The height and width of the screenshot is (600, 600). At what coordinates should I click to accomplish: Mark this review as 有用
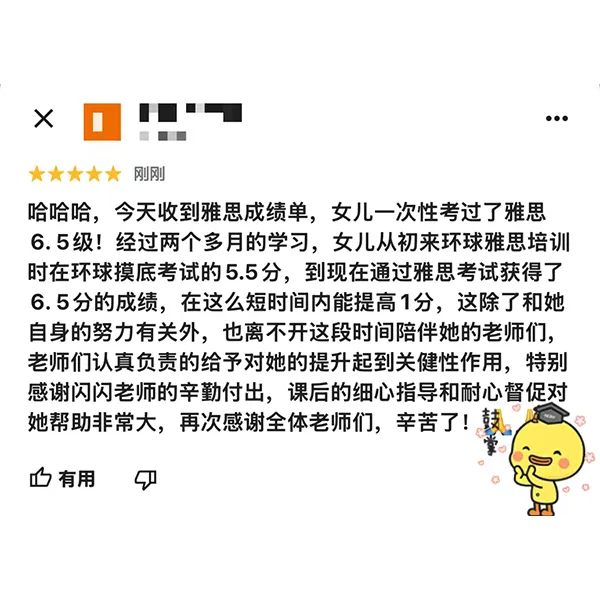(62, 478)
